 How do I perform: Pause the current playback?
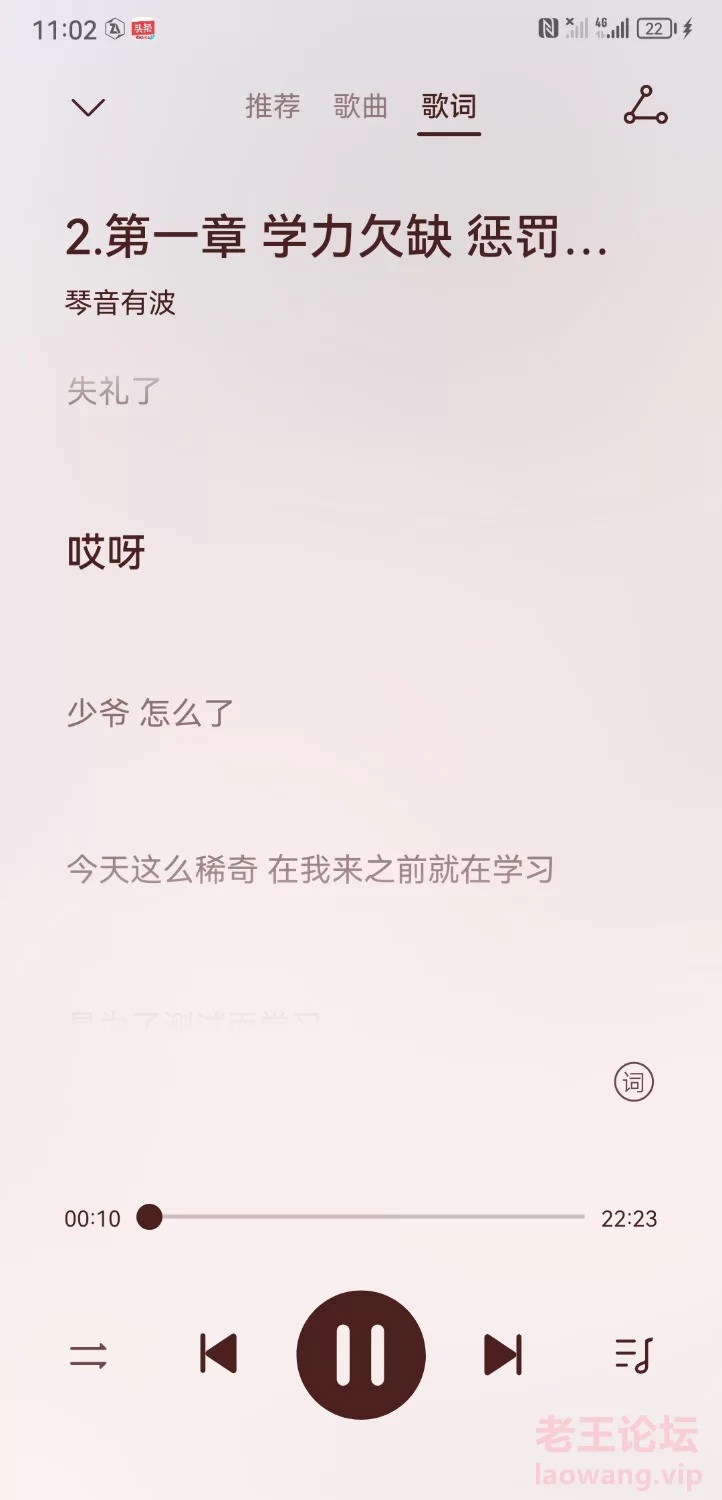pyautogui.click(x=361, y=1355)
